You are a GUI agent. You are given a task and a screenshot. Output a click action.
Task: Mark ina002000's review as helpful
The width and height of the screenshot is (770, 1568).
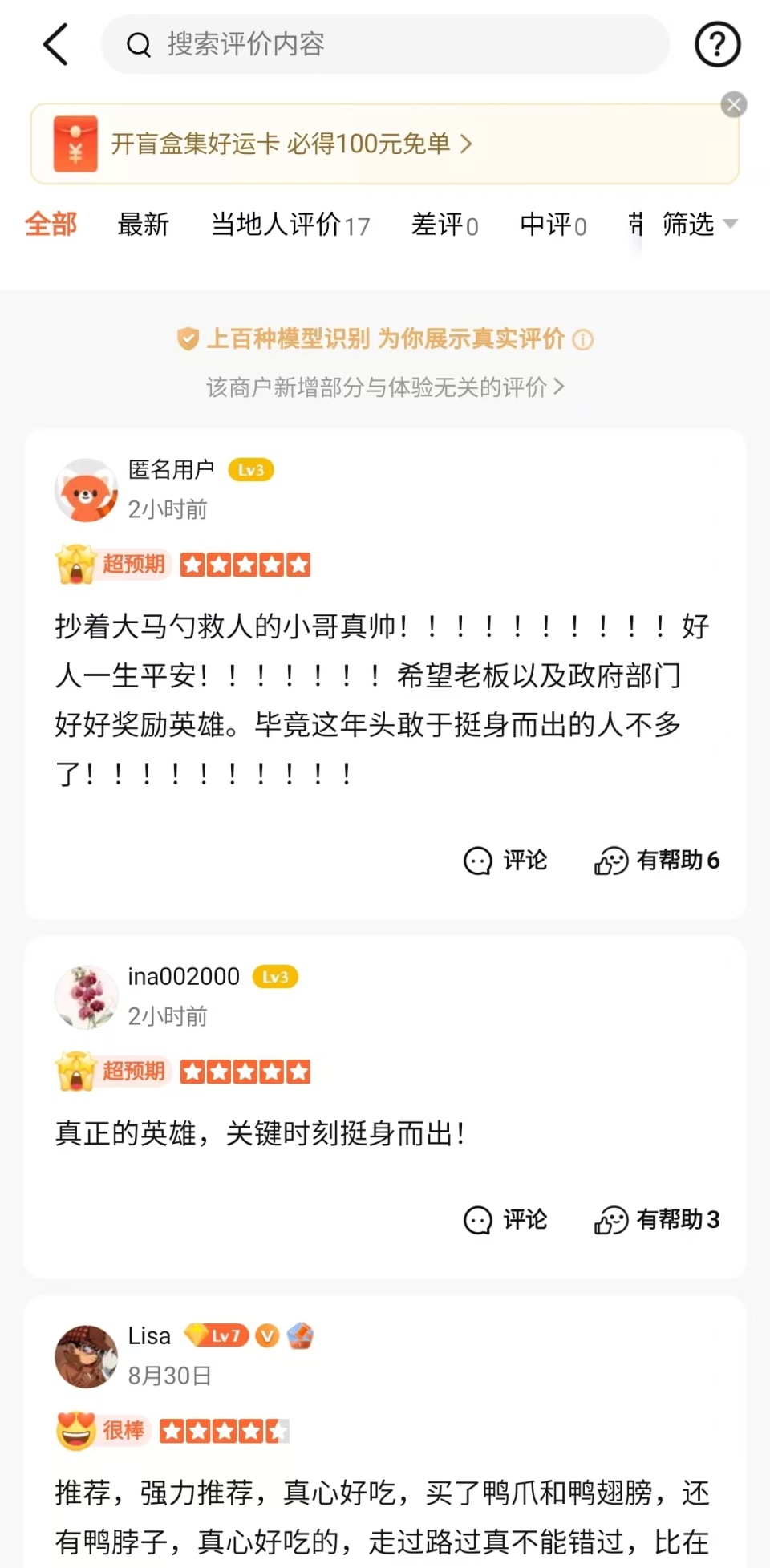coord(657,1220)
